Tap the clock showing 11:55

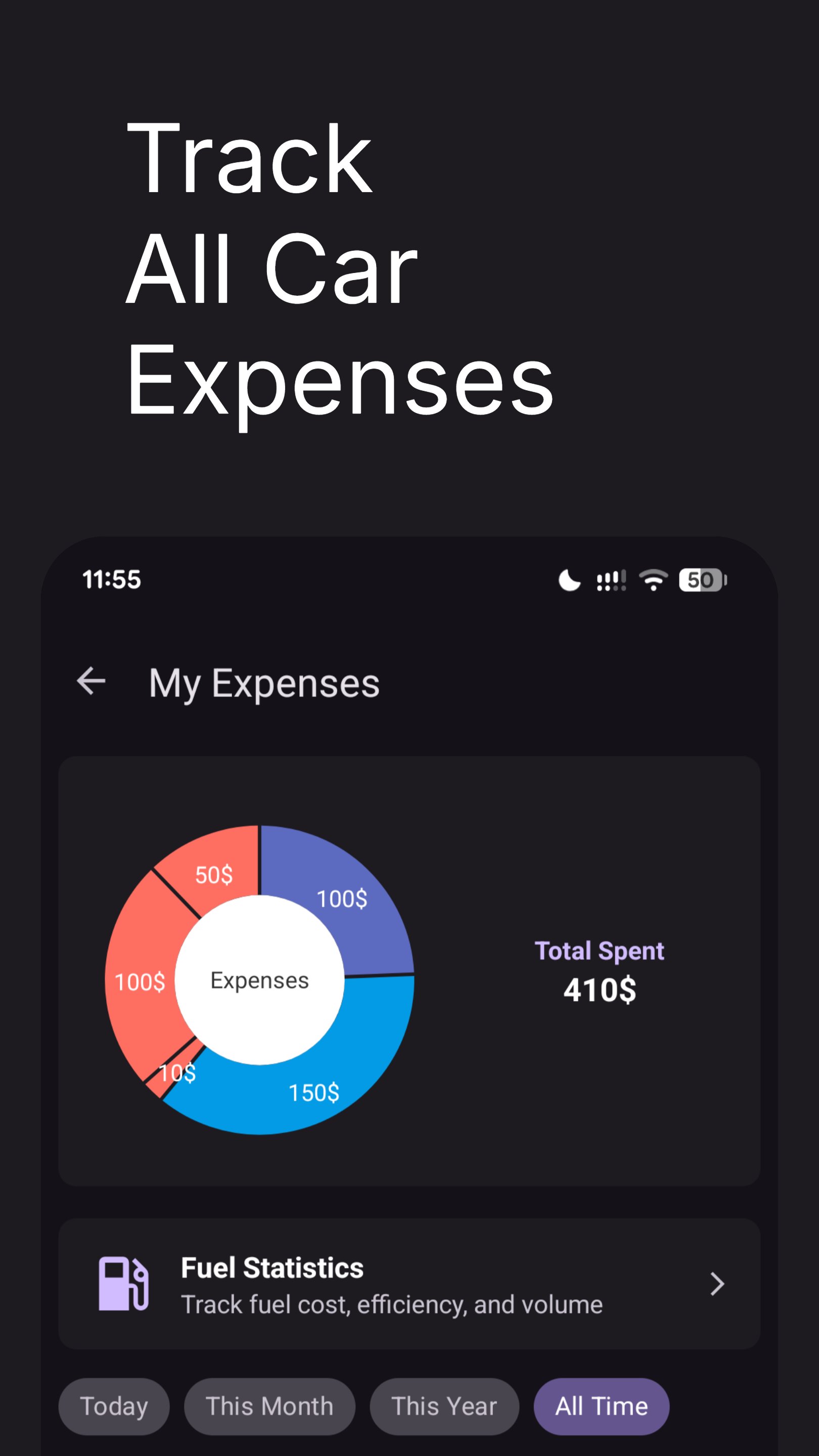[111, 579]
